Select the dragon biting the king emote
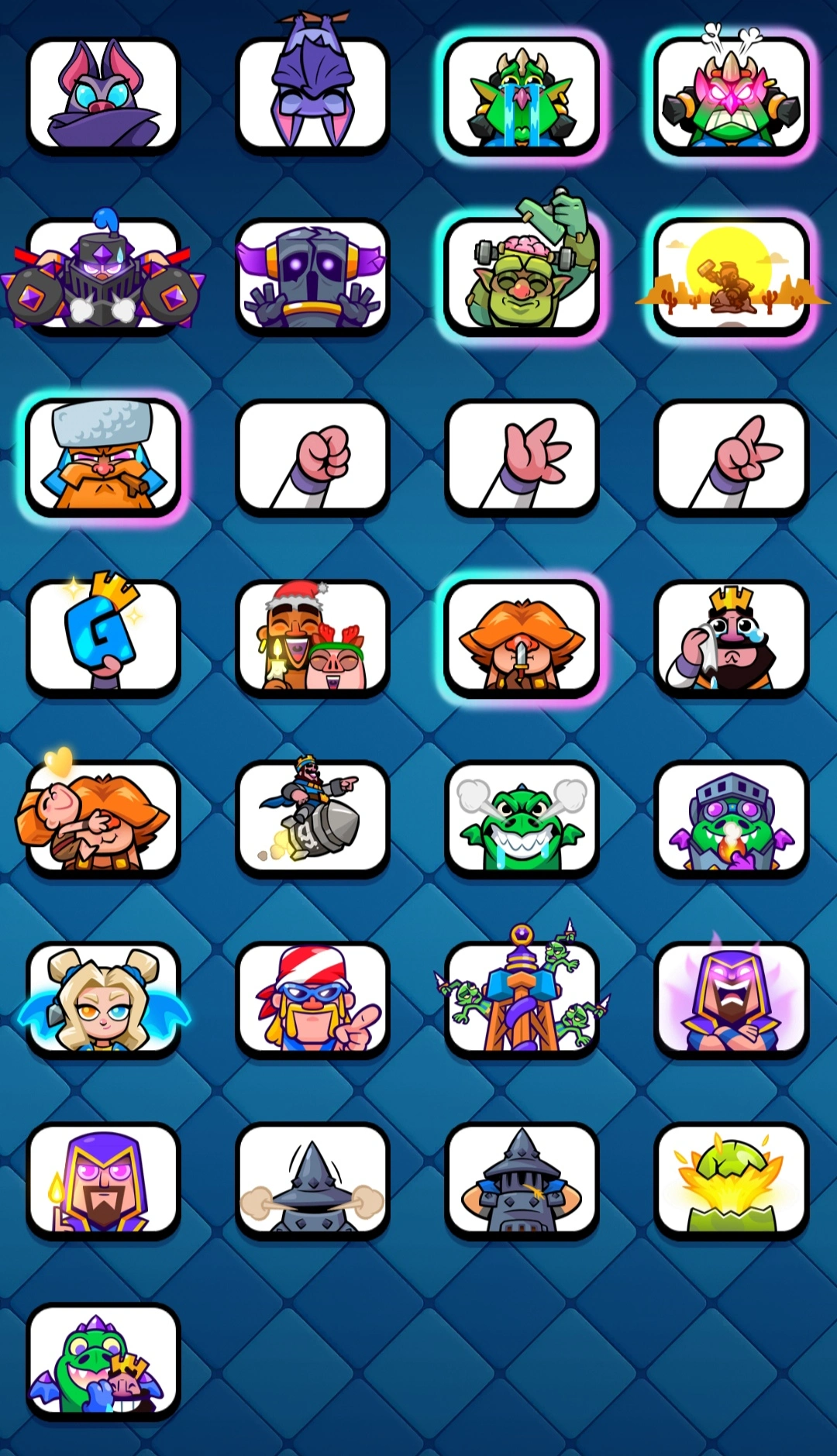The height and width of the screenshot is (1456, 837). [x=103, y=1361]
